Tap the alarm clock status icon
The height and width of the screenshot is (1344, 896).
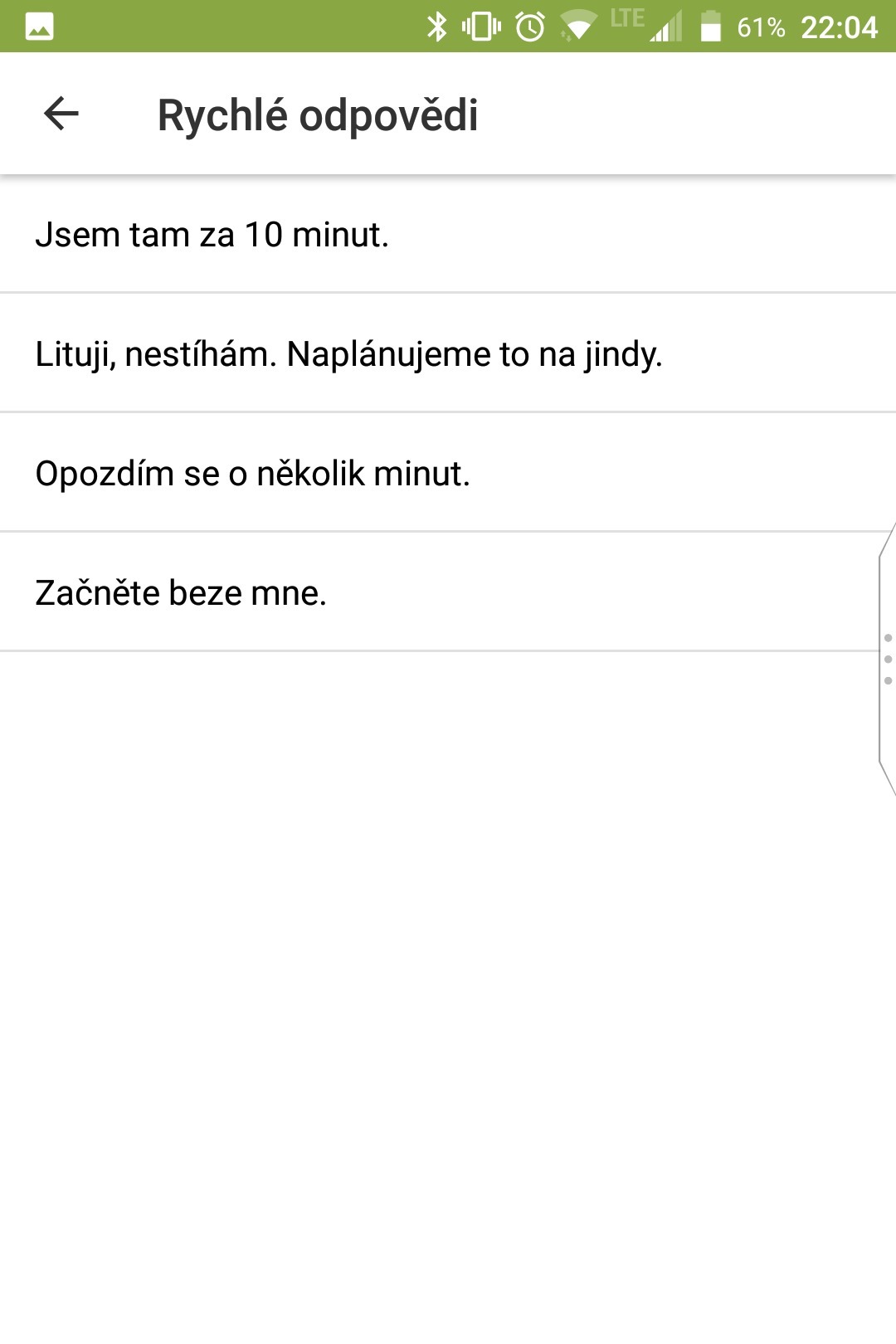coord(528,26)
